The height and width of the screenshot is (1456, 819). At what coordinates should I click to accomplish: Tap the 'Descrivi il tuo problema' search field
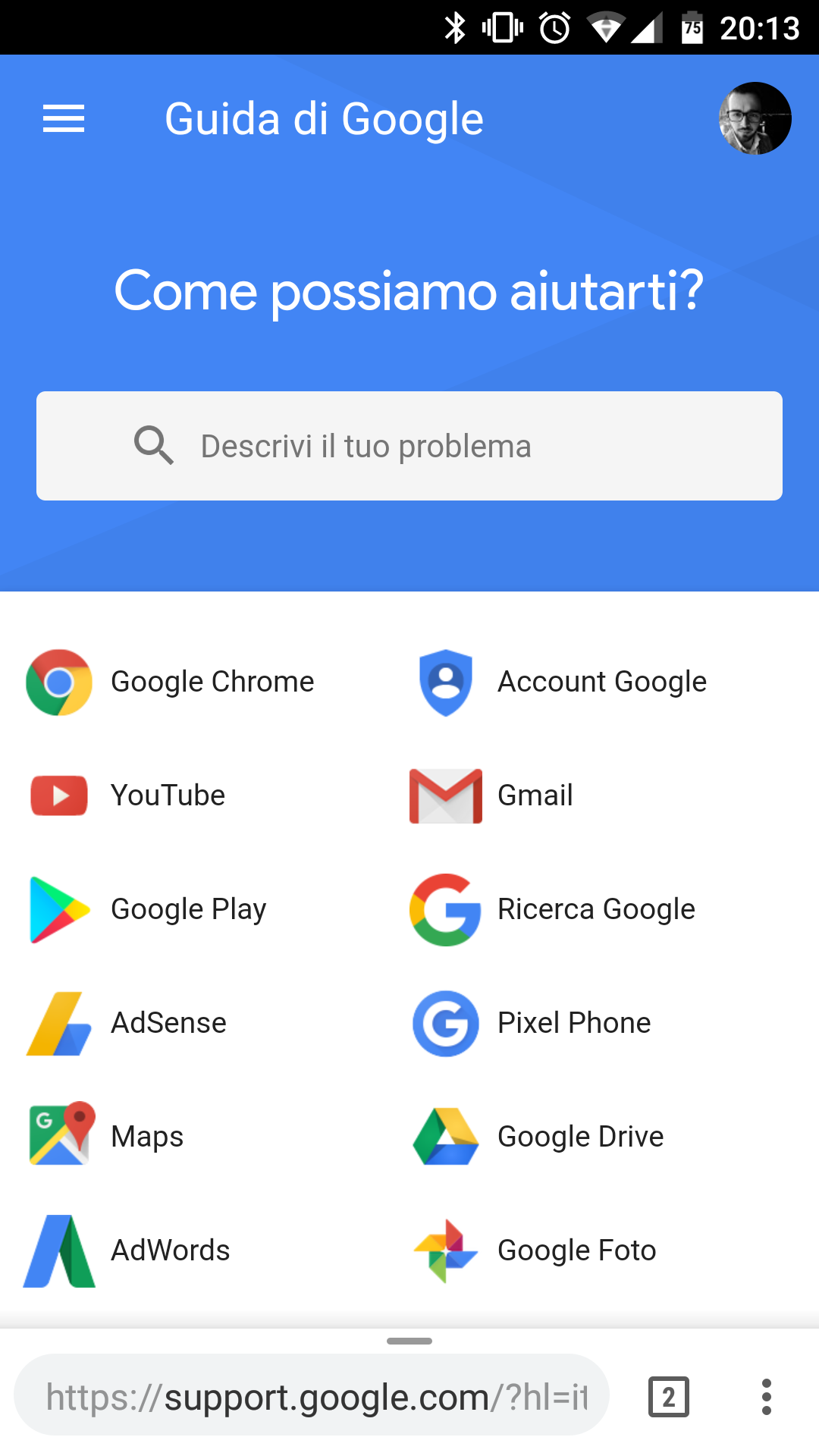409,446
